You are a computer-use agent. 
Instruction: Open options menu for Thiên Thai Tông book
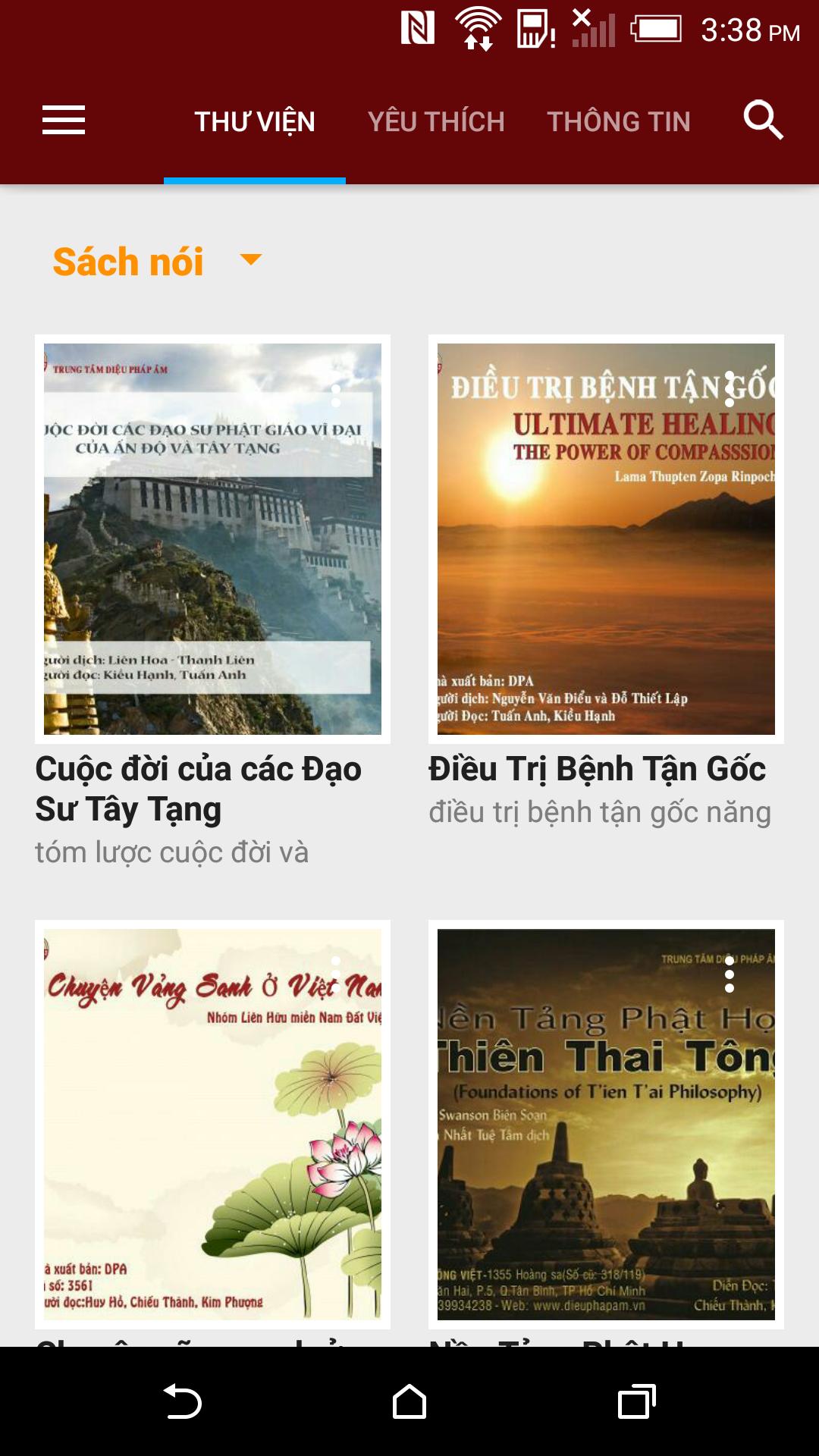click(x=730, y=974)
